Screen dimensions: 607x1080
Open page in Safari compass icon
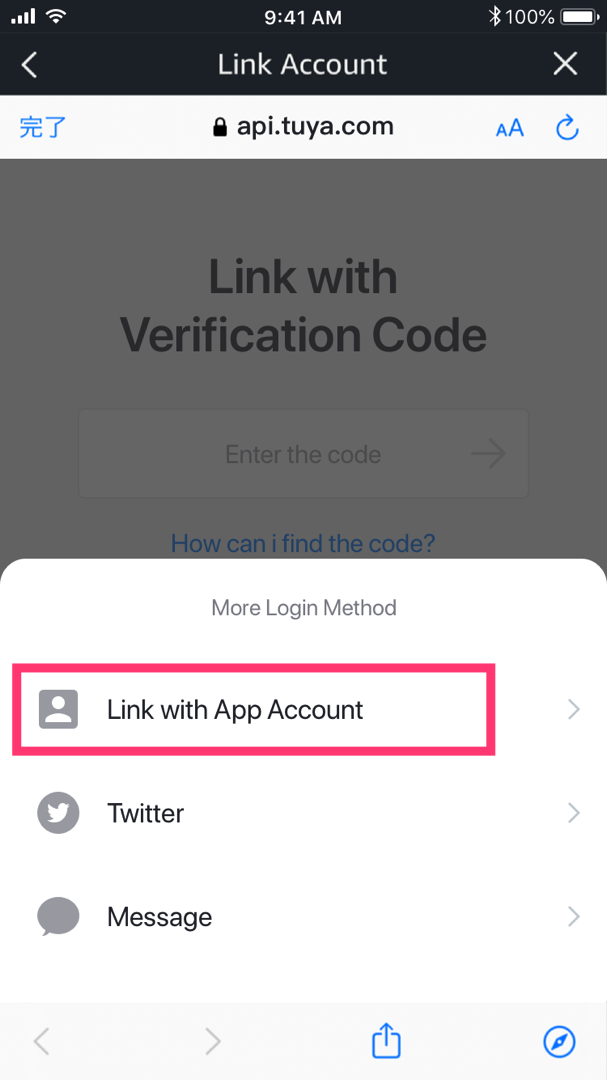point(559,1042)
